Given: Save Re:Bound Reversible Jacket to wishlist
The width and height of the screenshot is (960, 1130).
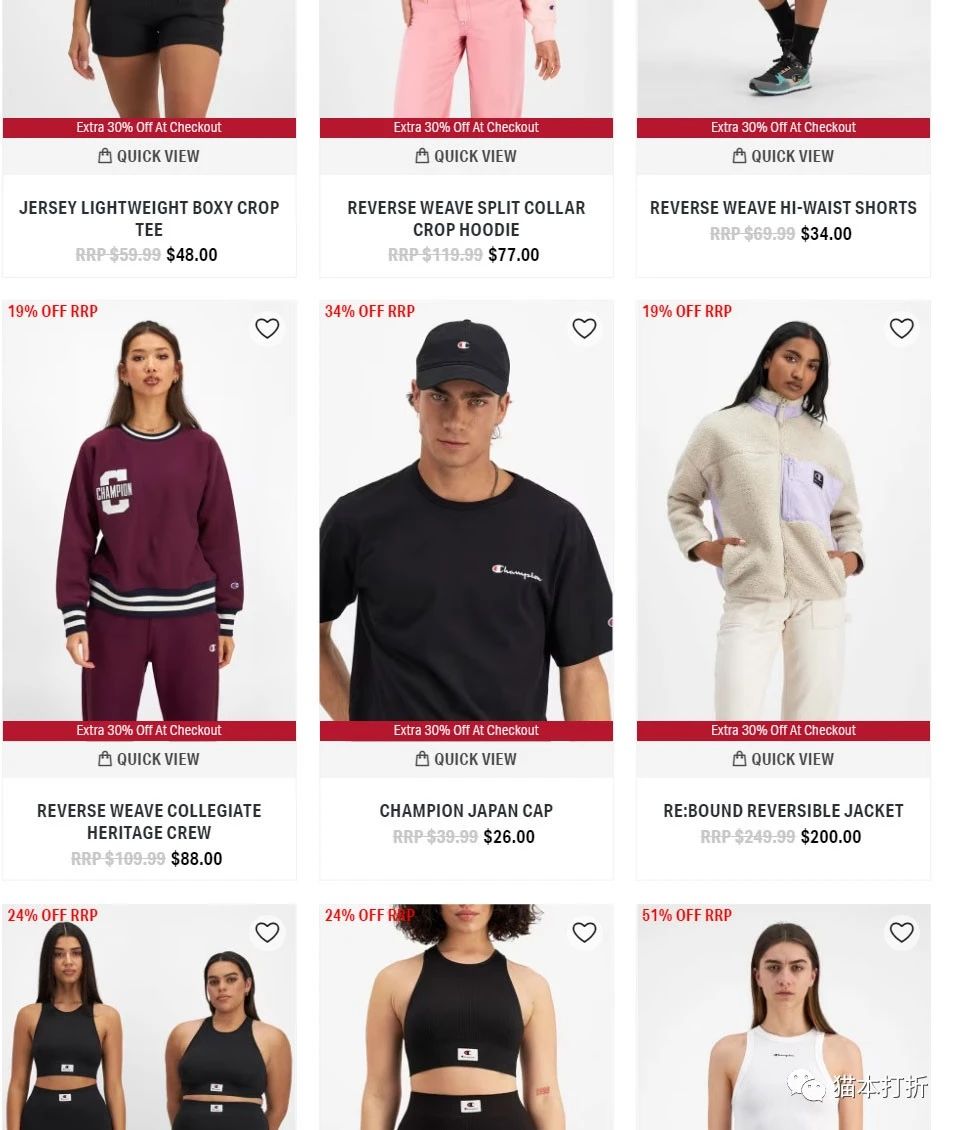Looking at the screenshot, I should (x=901, y=328).
